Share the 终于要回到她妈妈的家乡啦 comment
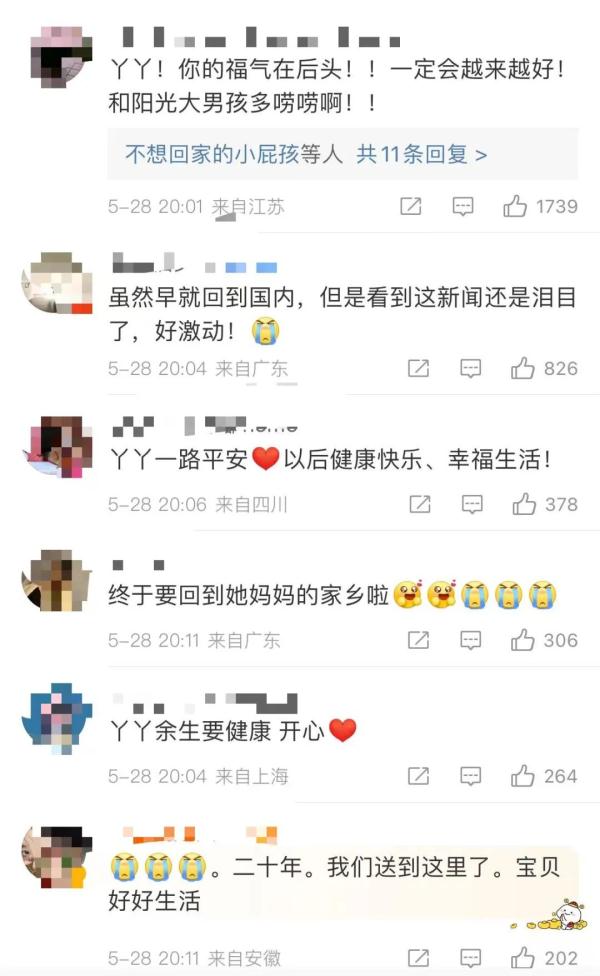Viewport: 600px width, 976px height. click(x=418, y=640)
